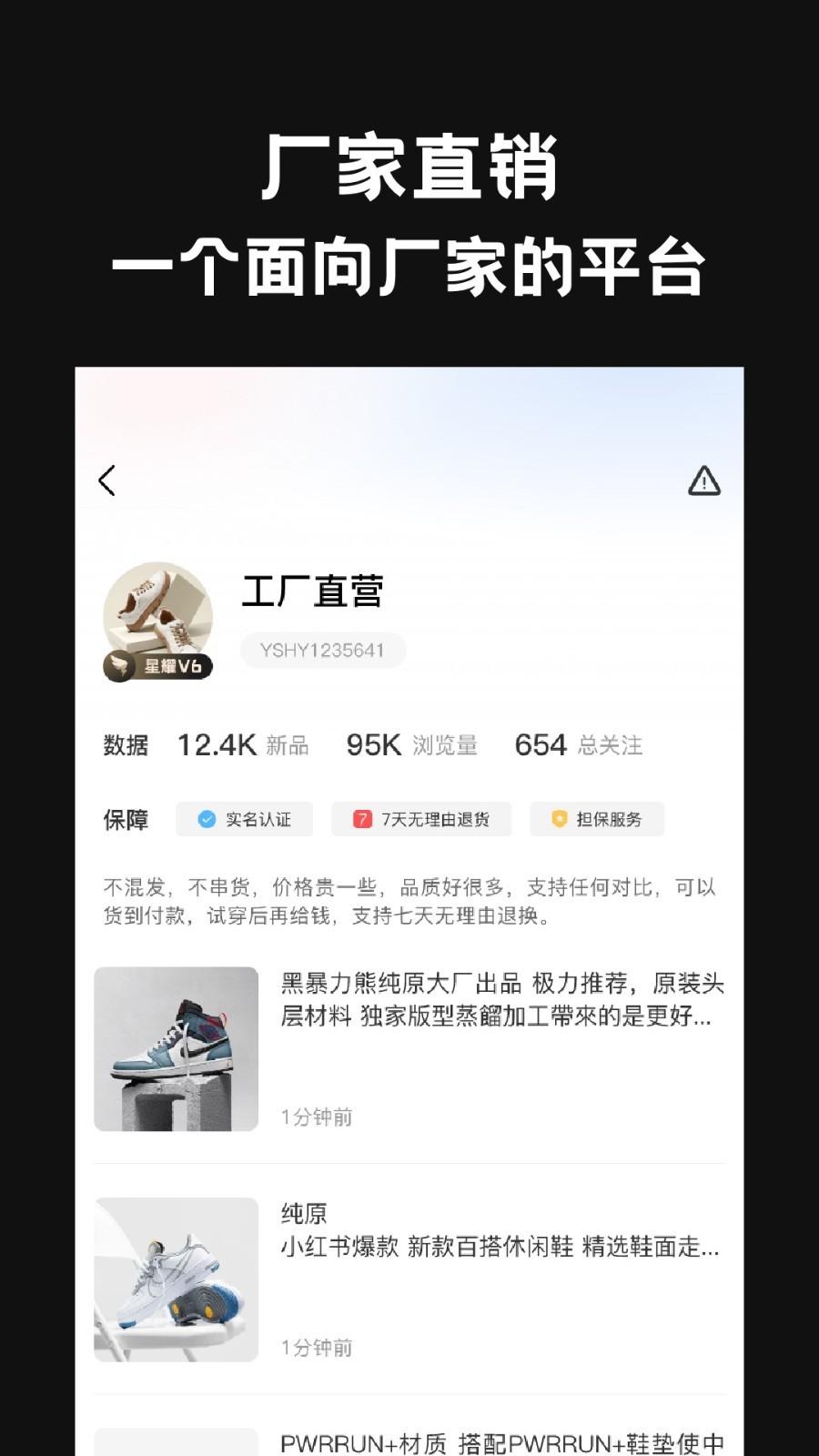819x1456 pixels.
Task: Click the 实名认证 verification checkmark icon
Action: pos(207,819)
